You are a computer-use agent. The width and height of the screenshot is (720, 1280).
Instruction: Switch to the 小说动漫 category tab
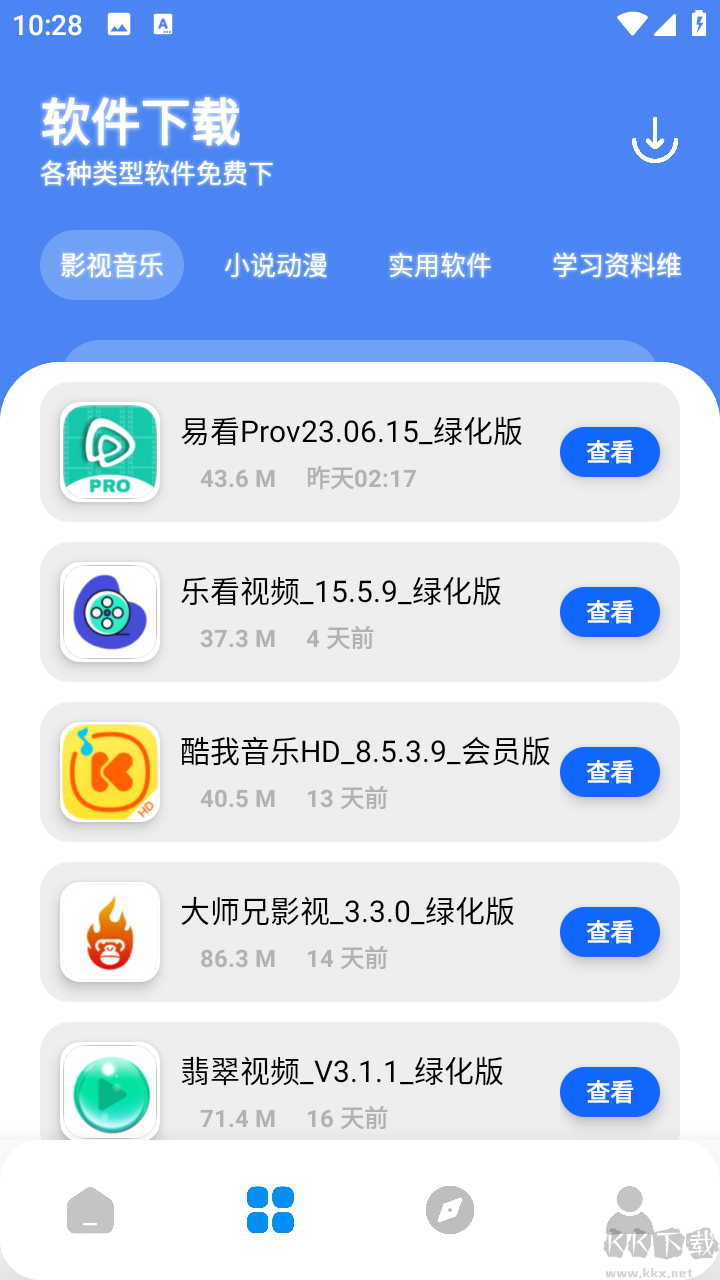(x=276, y=265)
